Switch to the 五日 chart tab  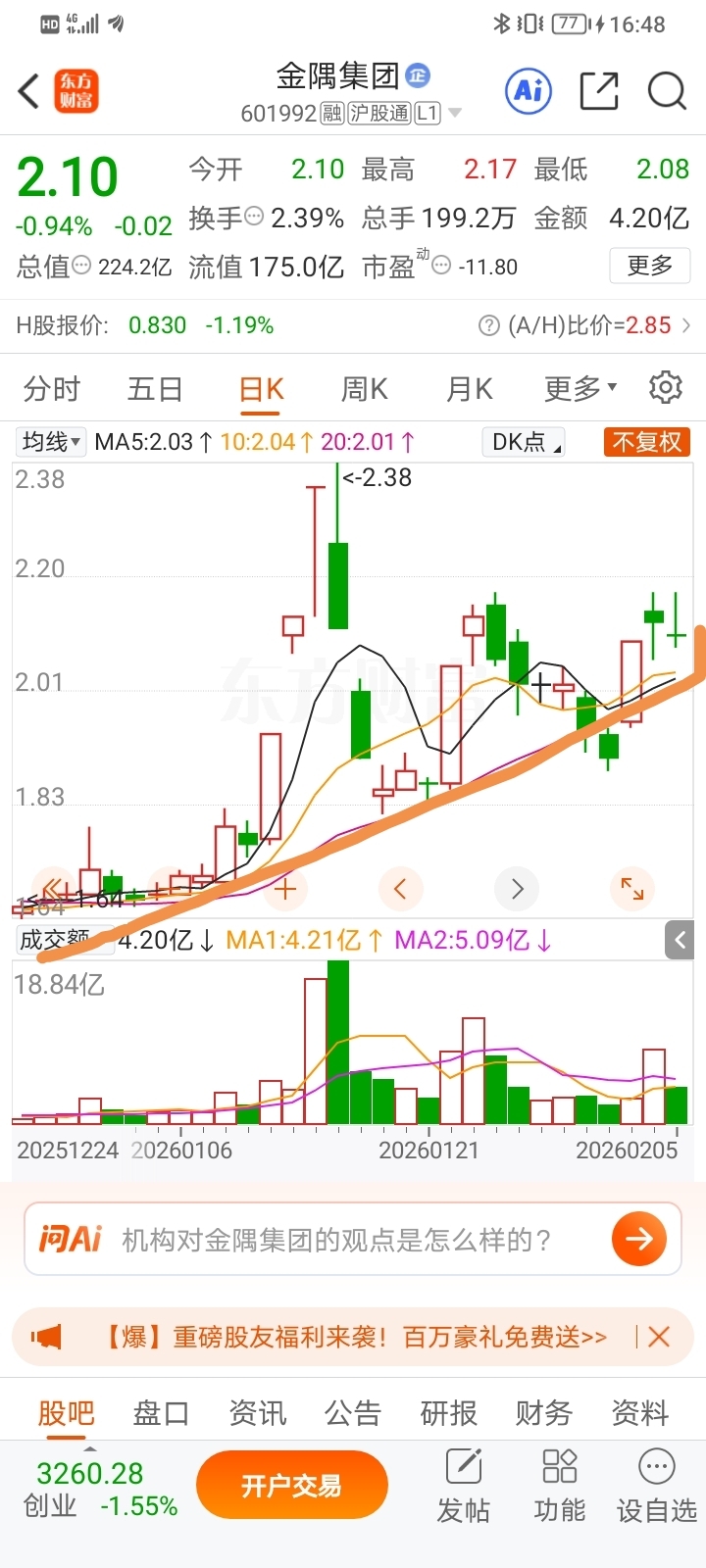(x=155, y=389)
